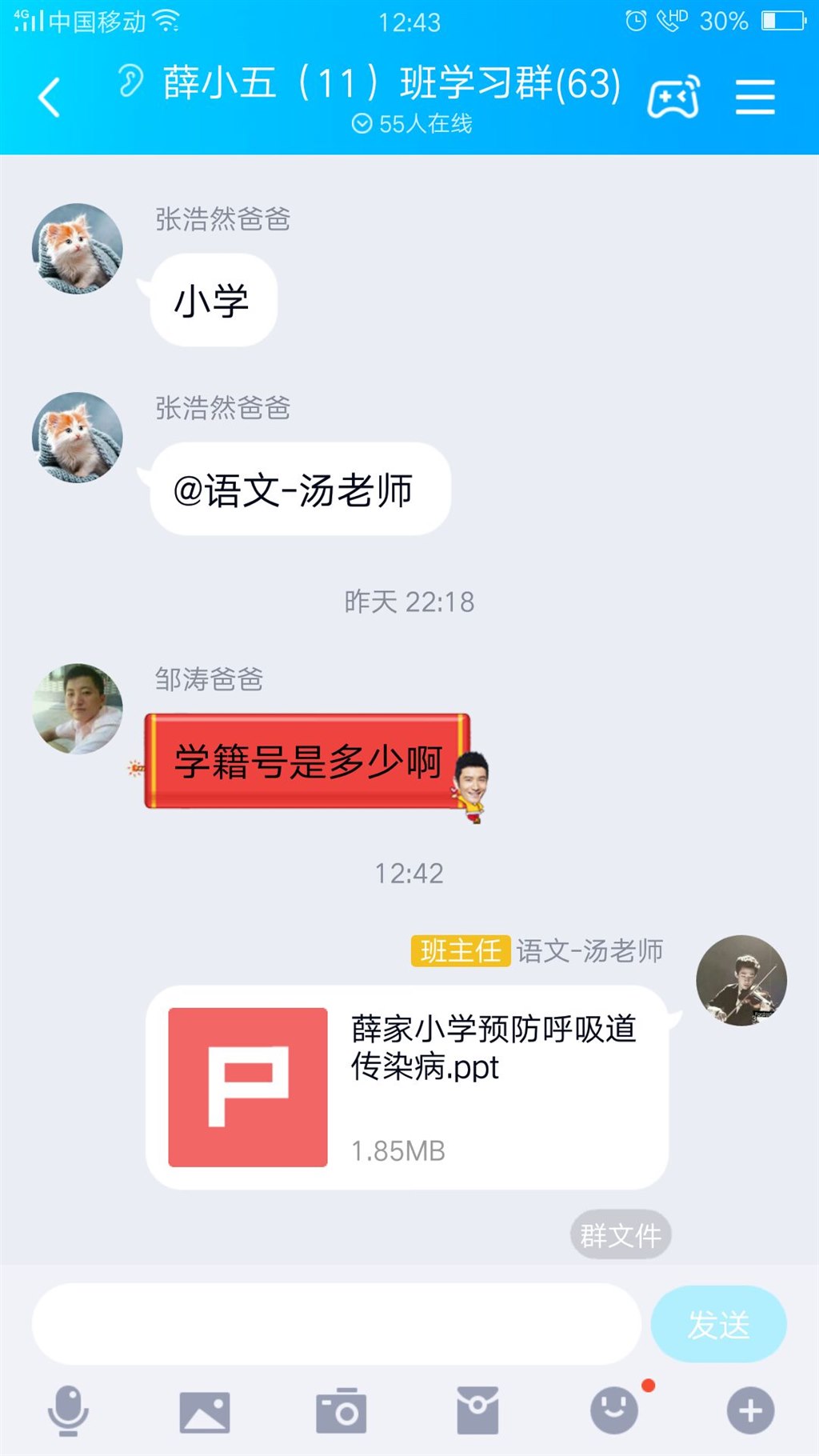Open the game controller icon
Screen dimensions: 819x1456
point(673,98)
